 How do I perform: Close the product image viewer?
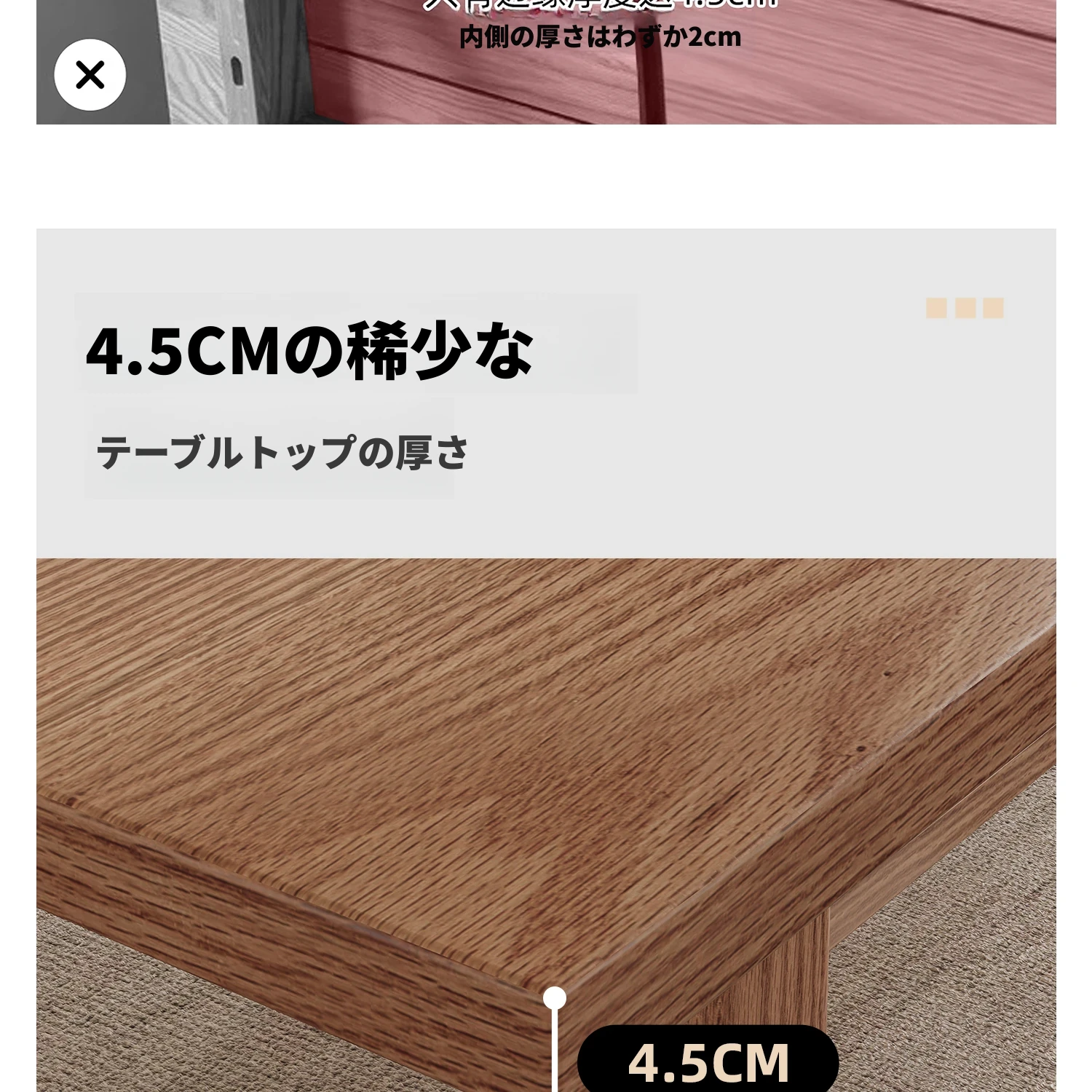click(x=90, y=75)
